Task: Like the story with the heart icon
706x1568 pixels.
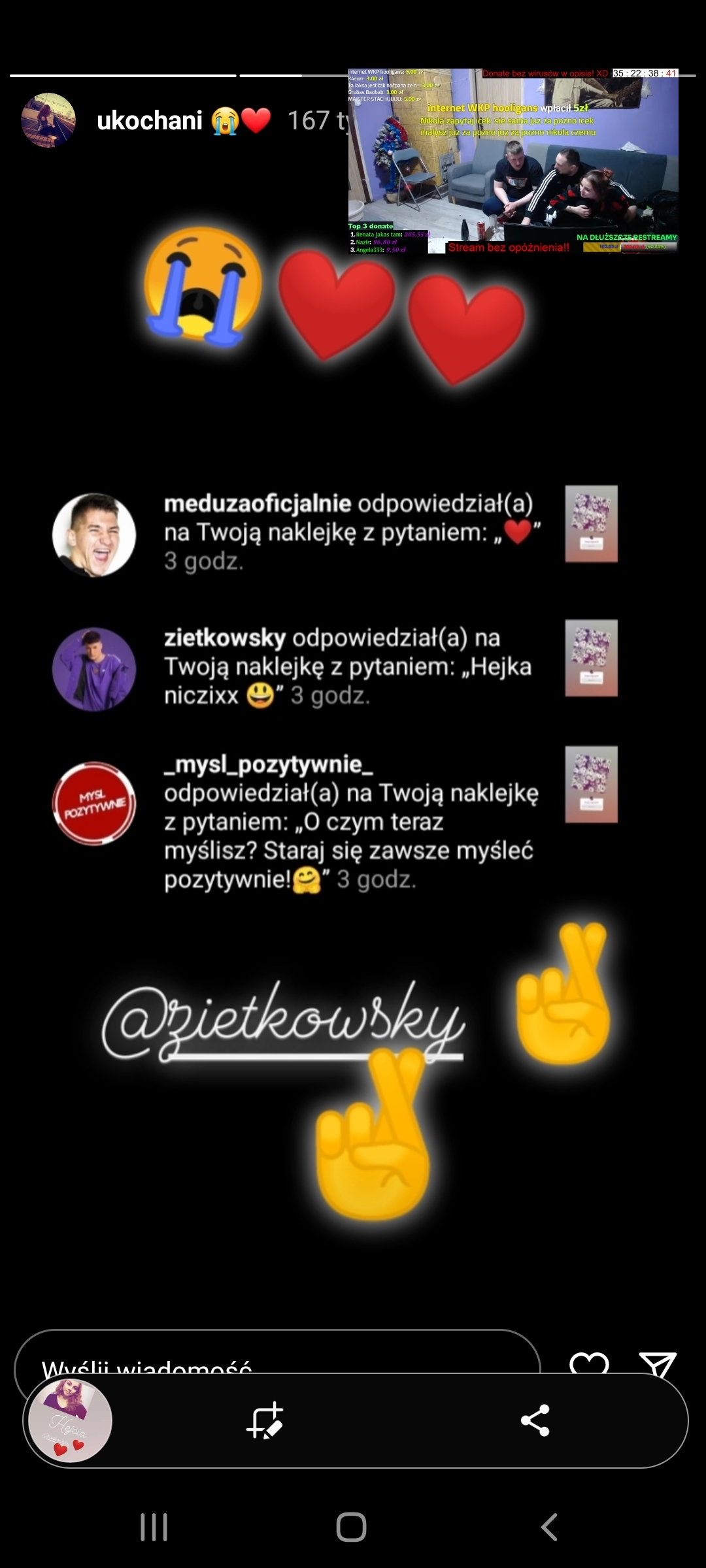Action: tap(589, 1362)
